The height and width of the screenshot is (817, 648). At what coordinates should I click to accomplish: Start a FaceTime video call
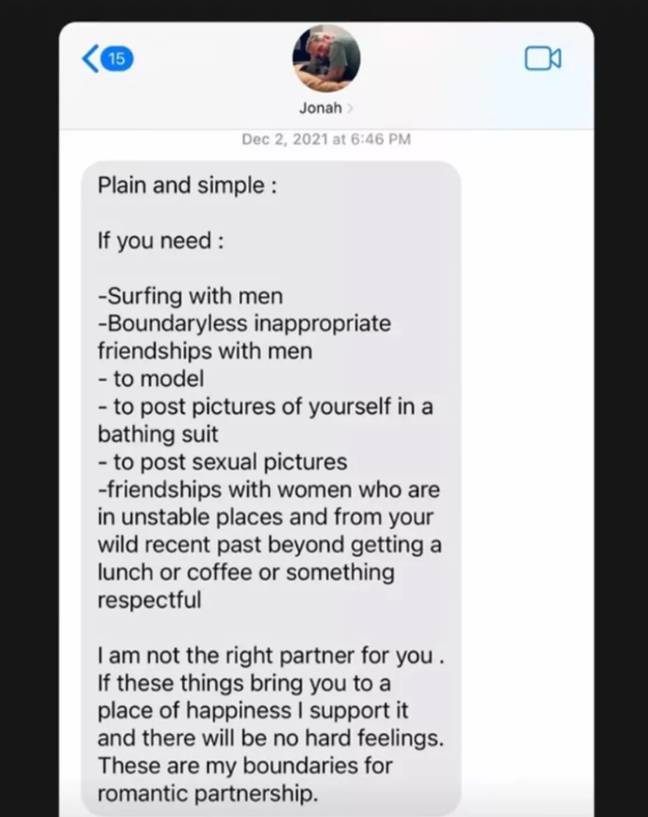point(542,59)
